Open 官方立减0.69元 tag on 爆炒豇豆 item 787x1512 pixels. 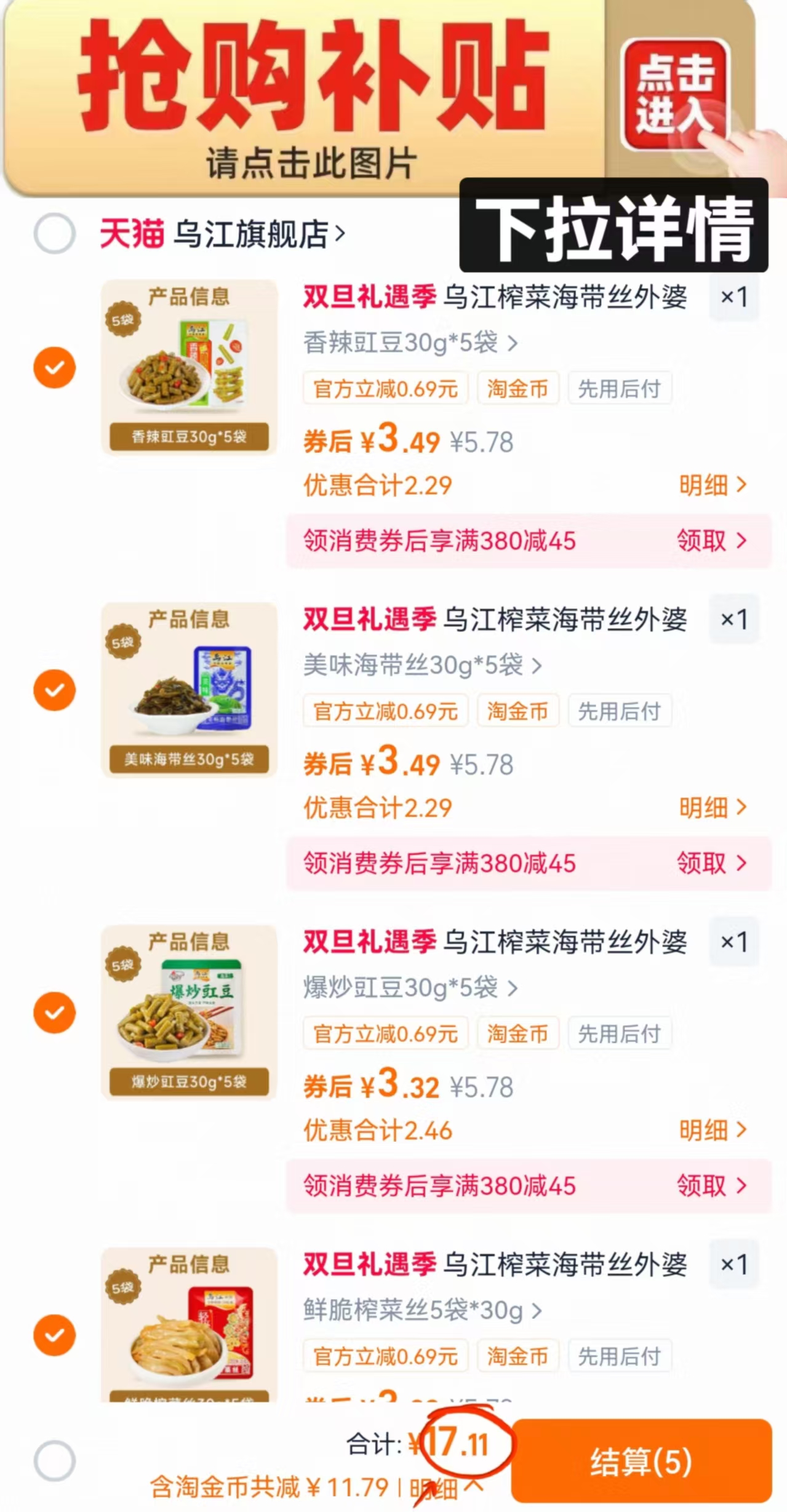point(385,1034)
